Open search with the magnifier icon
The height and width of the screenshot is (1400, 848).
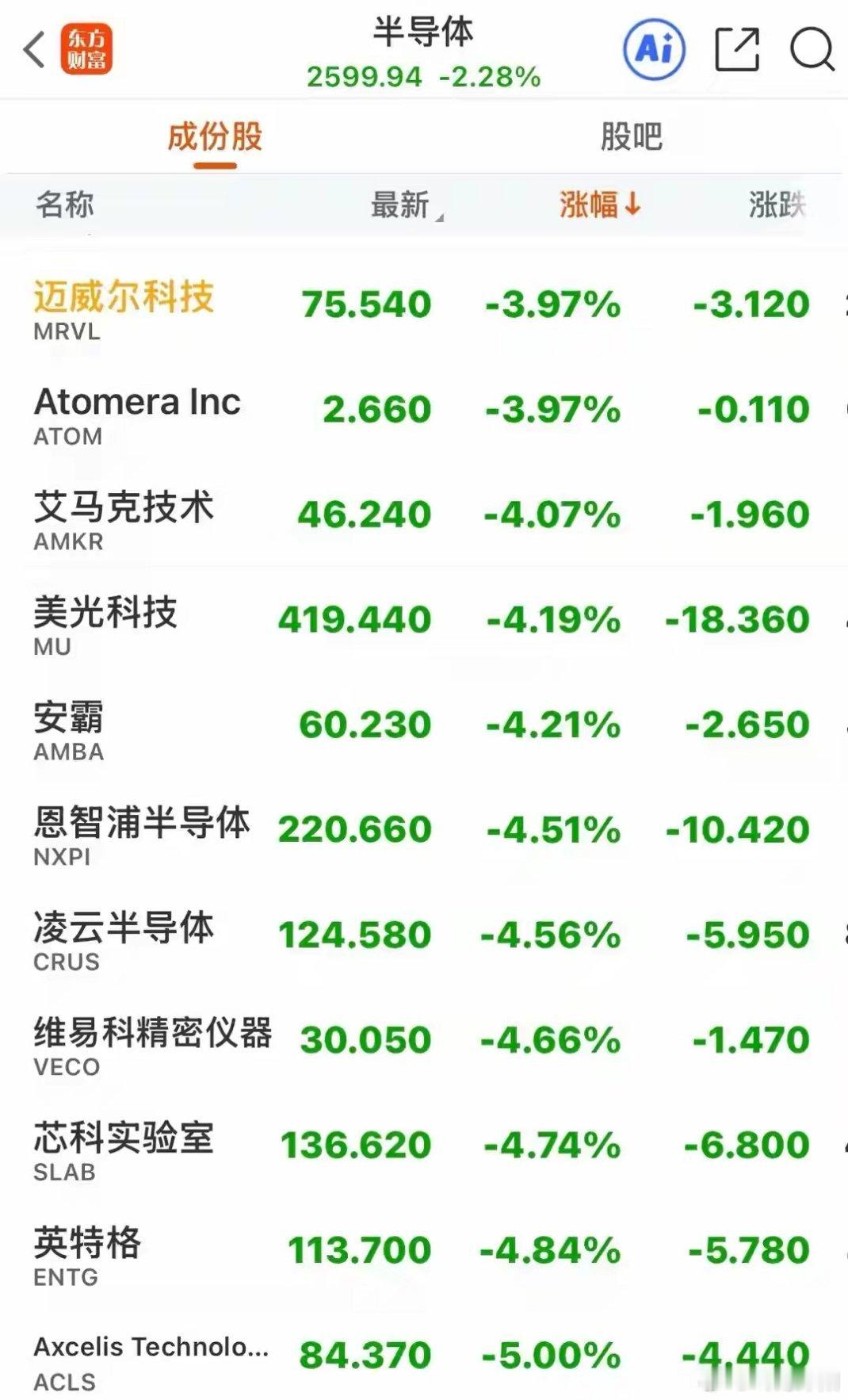pos(809,49)
